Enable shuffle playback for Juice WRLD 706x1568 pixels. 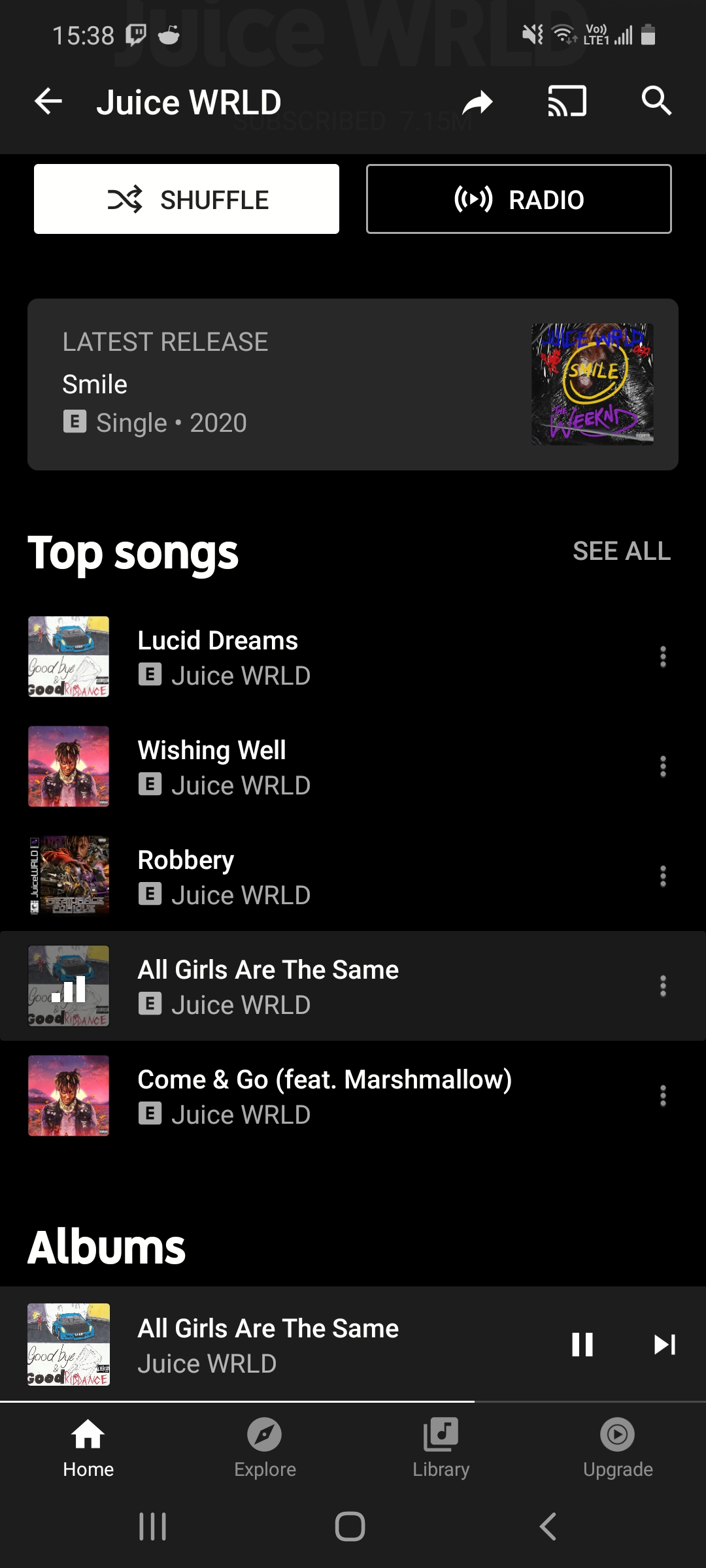coord(186,199)
